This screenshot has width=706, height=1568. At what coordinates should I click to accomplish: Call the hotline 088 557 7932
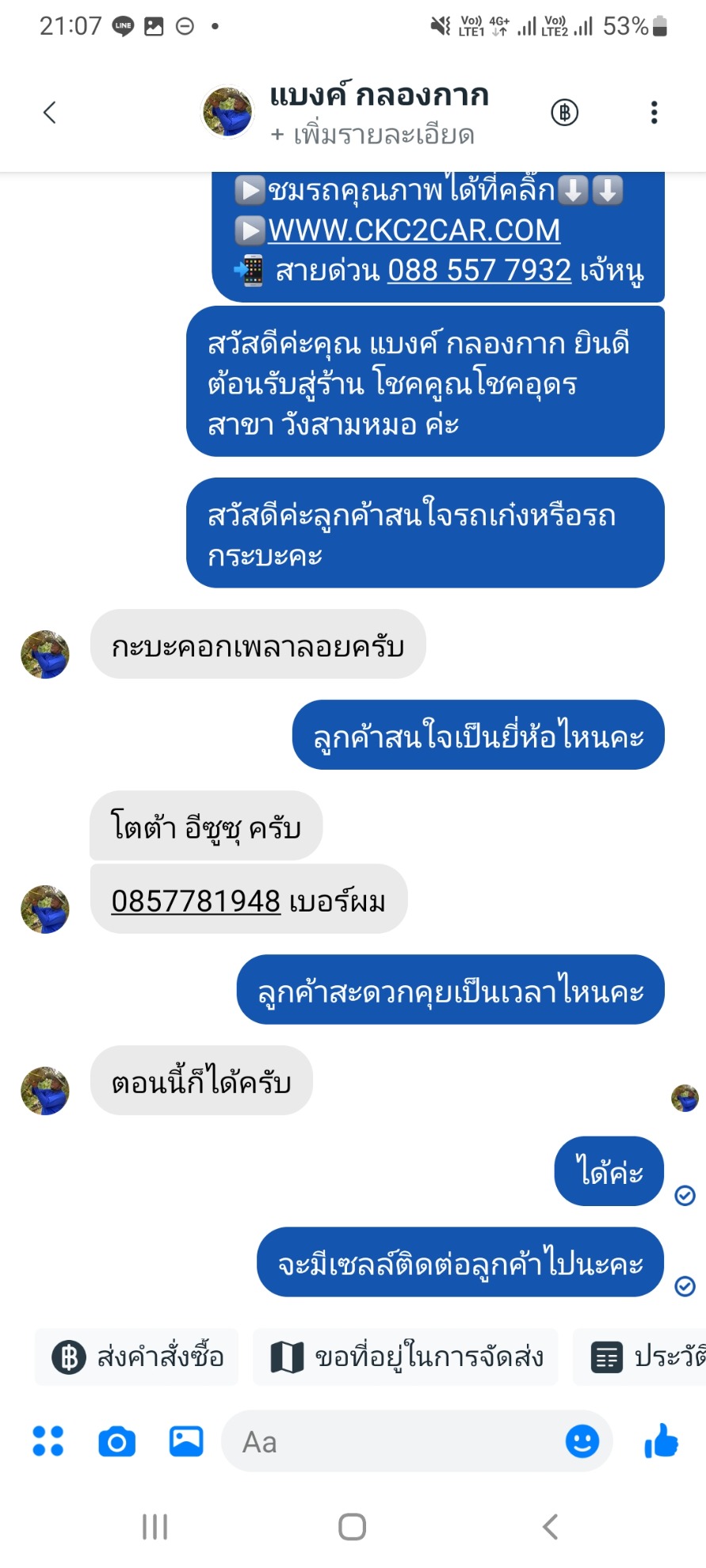[479, 270]
